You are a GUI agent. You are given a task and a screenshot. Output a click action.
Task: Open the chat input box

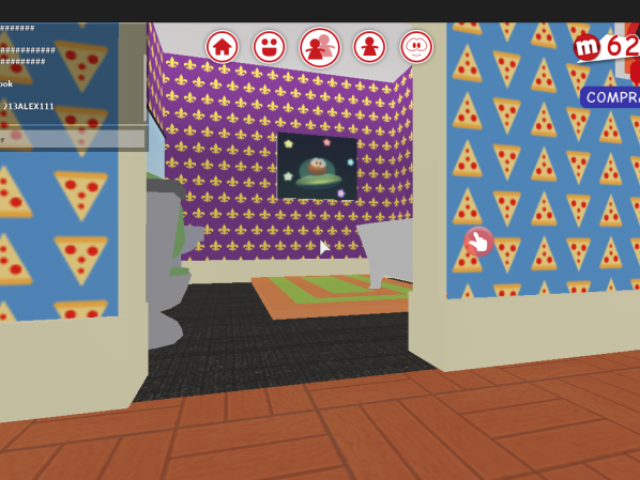pos(70,139)
